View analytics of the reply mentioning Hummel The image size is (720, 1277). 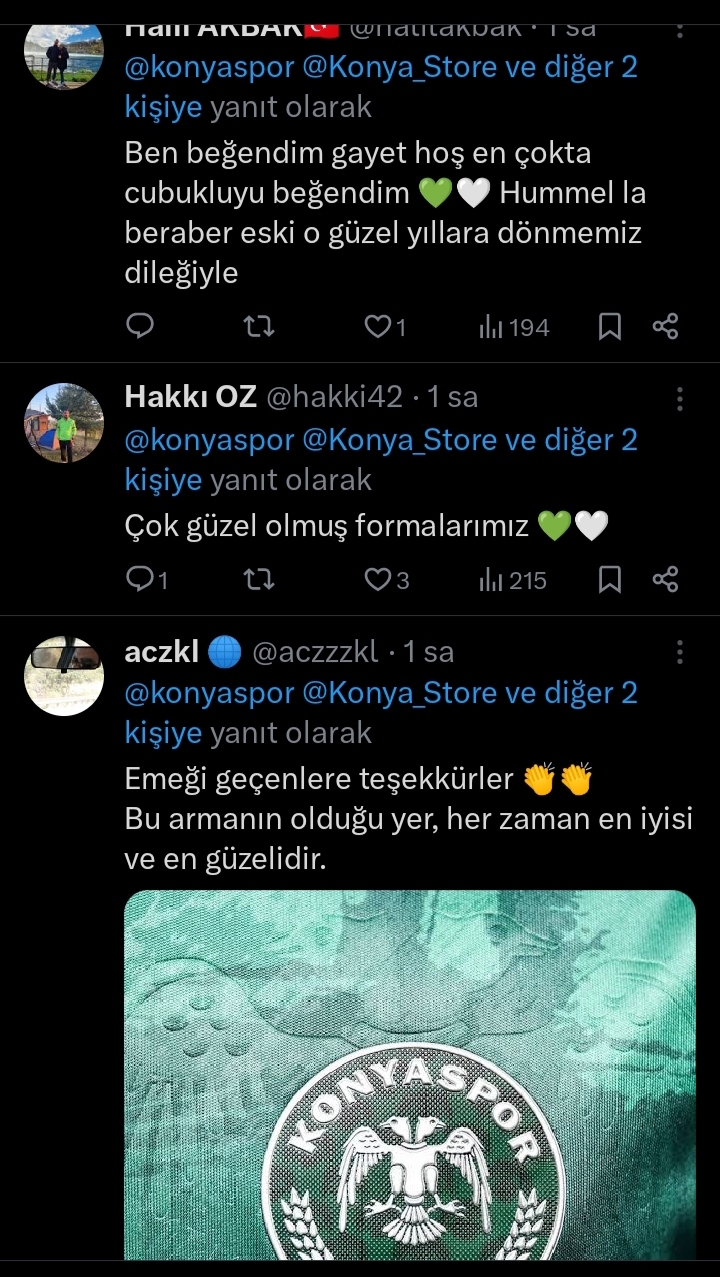click(x=515, y=327)
